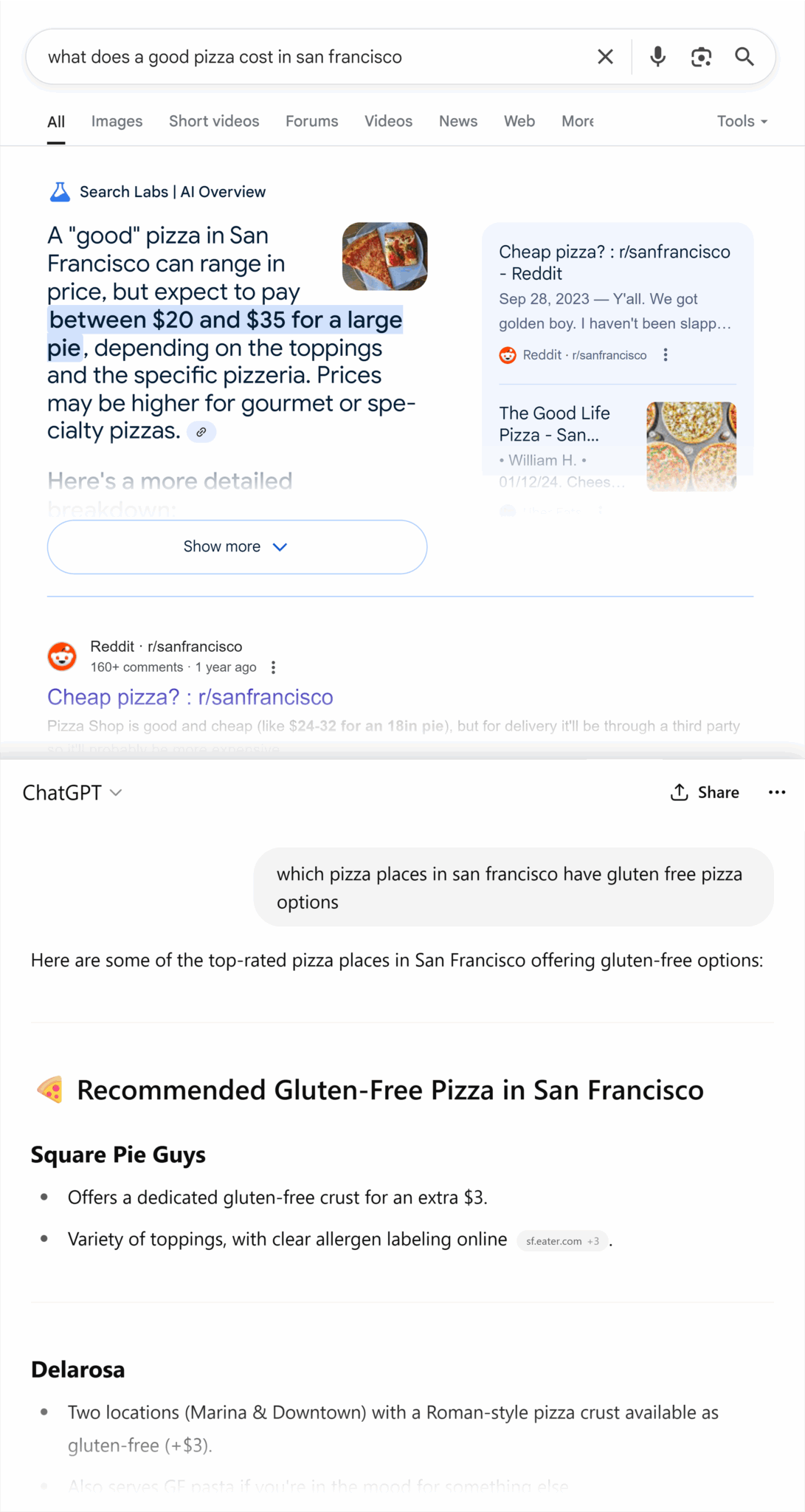
Task: Open ChatGPT conversation options via three-dot icon
Action: (x=776, y=792)
